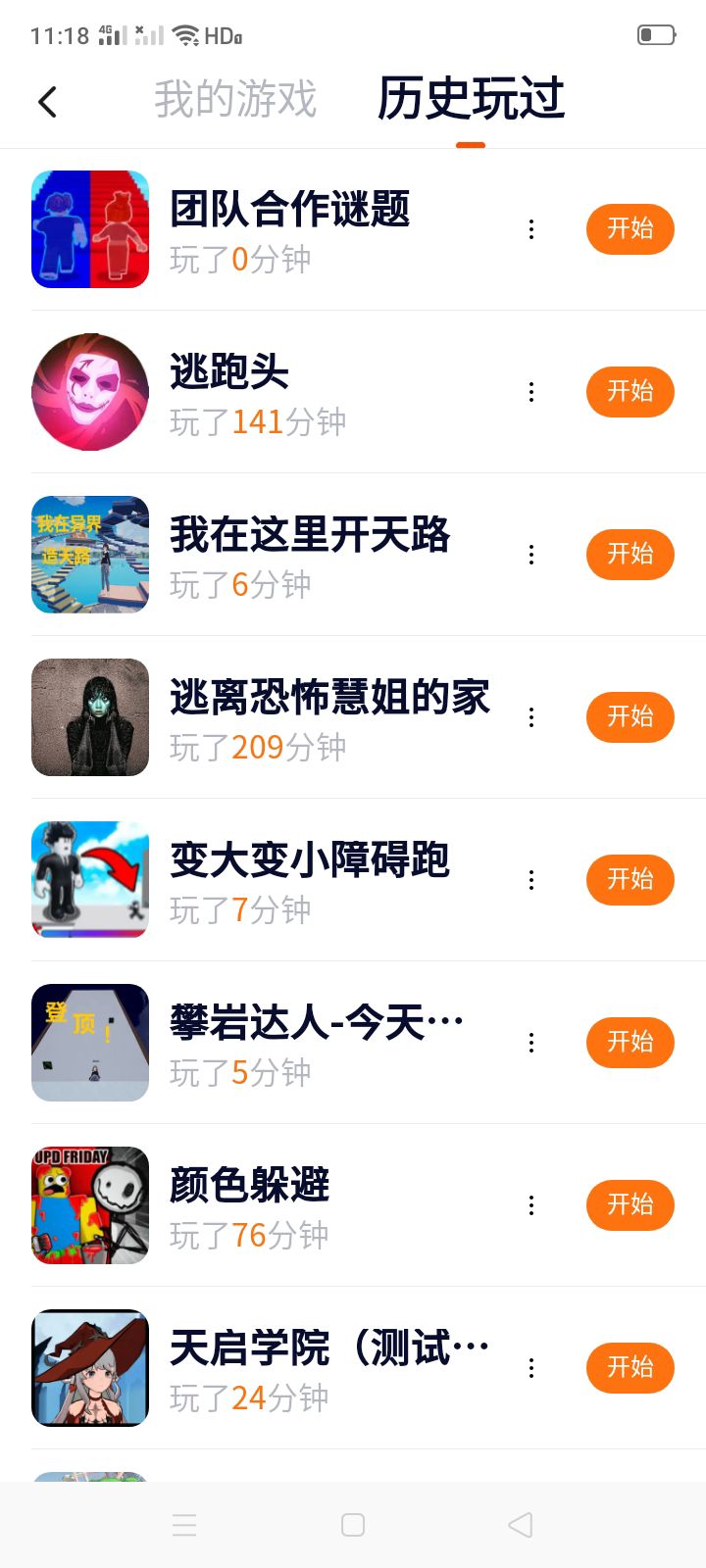The width and height of the screenshot is (706, 1568).
Task: Switch to the 我的游戏 tab
Action: 235,100
